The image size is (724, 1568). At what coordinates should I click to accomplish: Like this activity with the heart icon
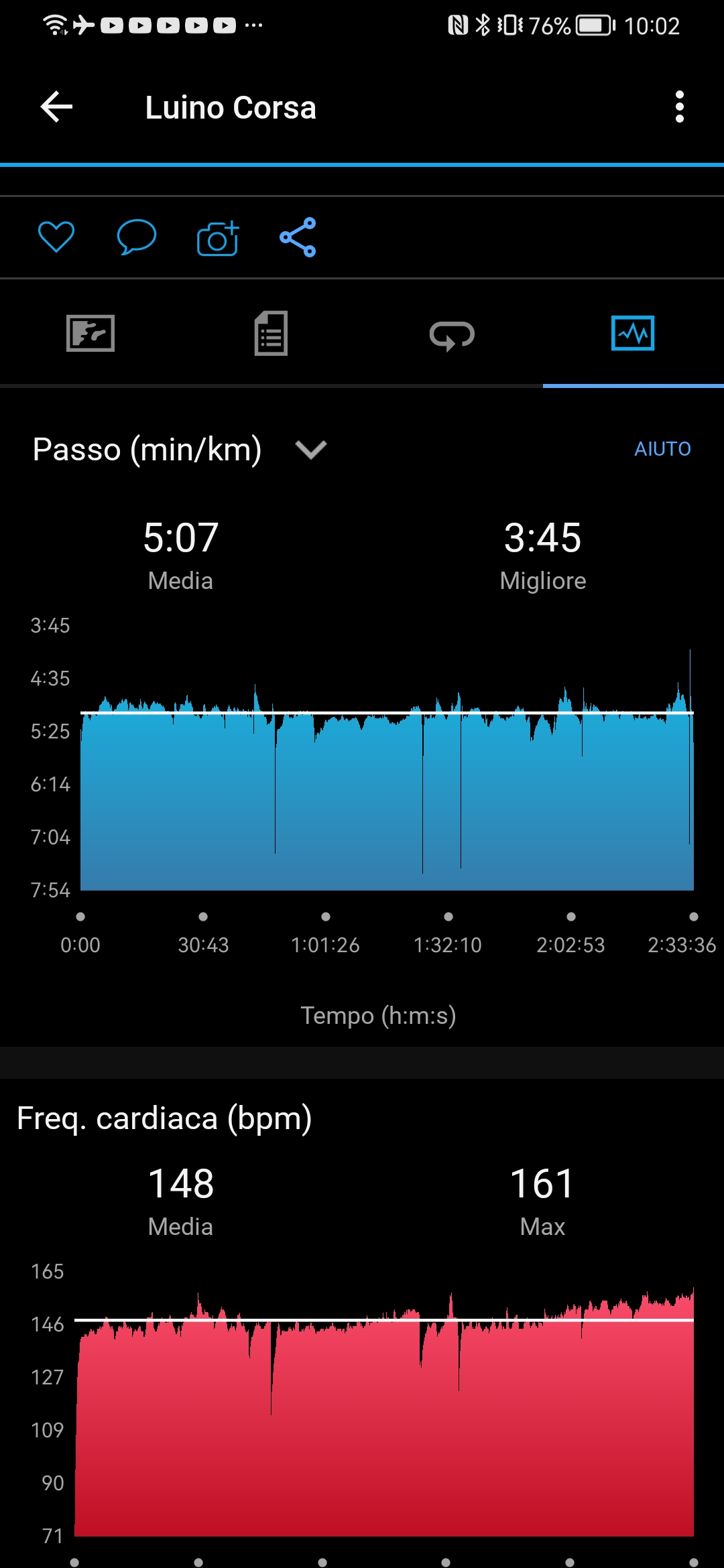pos(56,237)
